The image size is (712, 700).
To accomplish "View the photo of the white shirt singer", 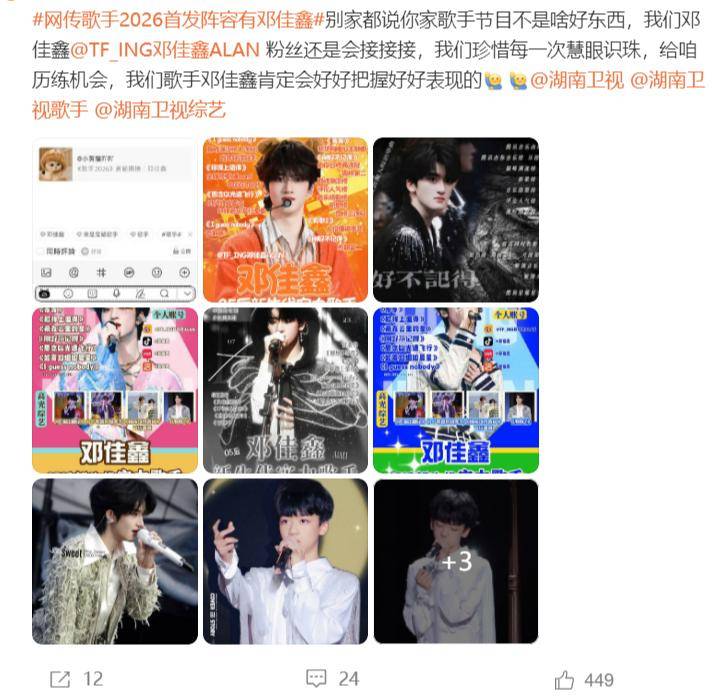I will point(285,560).
